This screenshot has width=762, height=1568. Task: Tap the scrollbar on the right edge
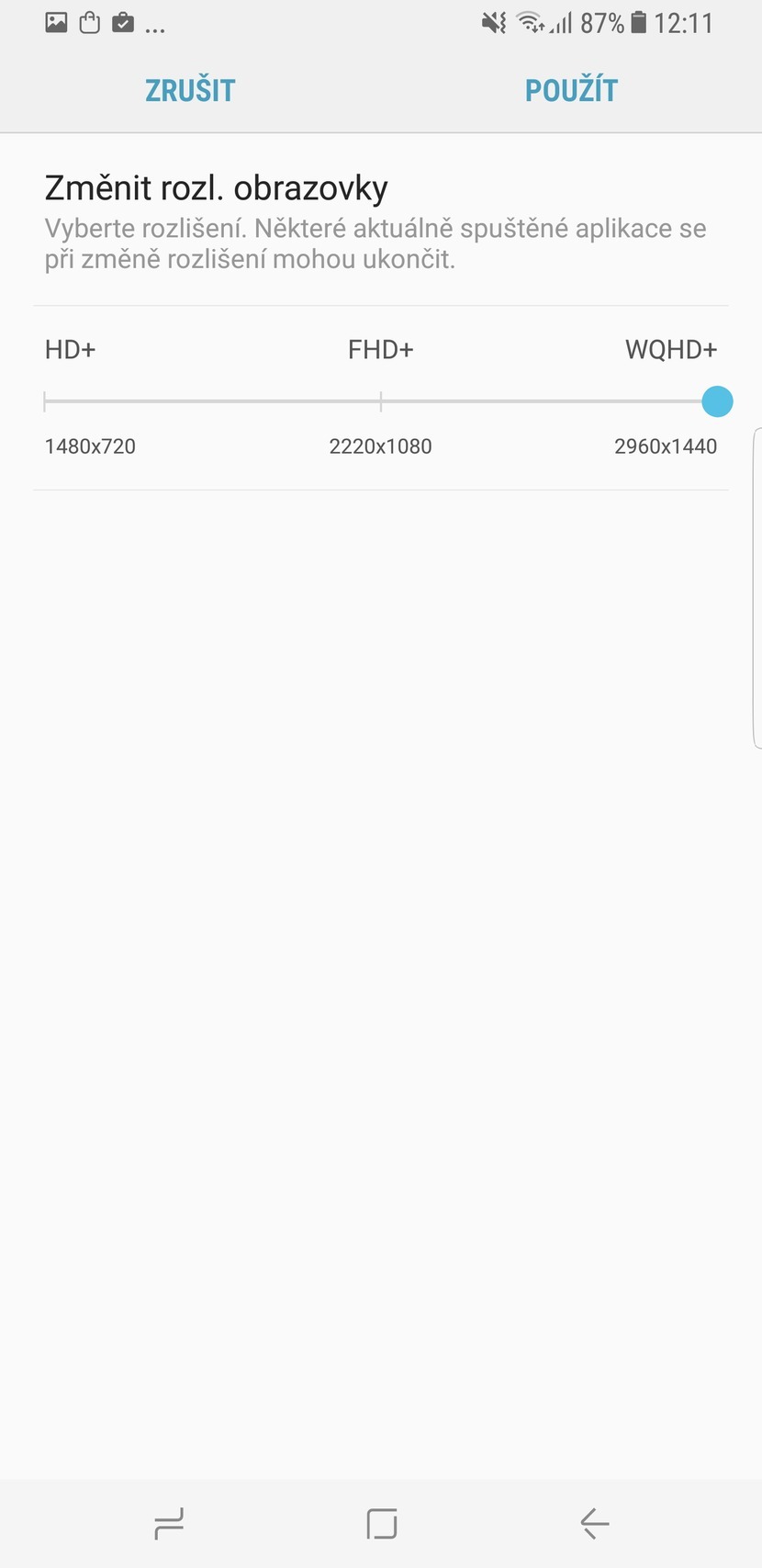click(x=756, y=588)
